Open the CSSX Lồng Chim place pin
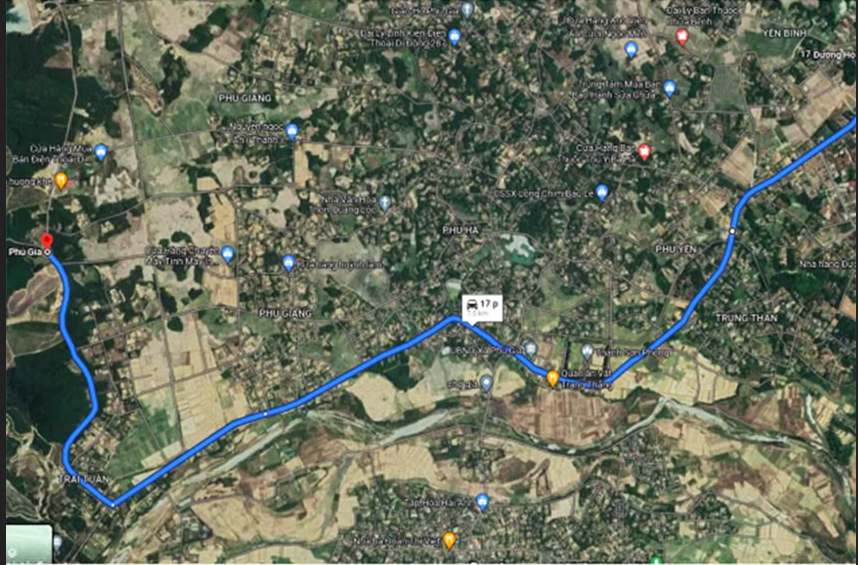This screenshot has width=858, height=565. pyautogui.click(x=602, y=191)
